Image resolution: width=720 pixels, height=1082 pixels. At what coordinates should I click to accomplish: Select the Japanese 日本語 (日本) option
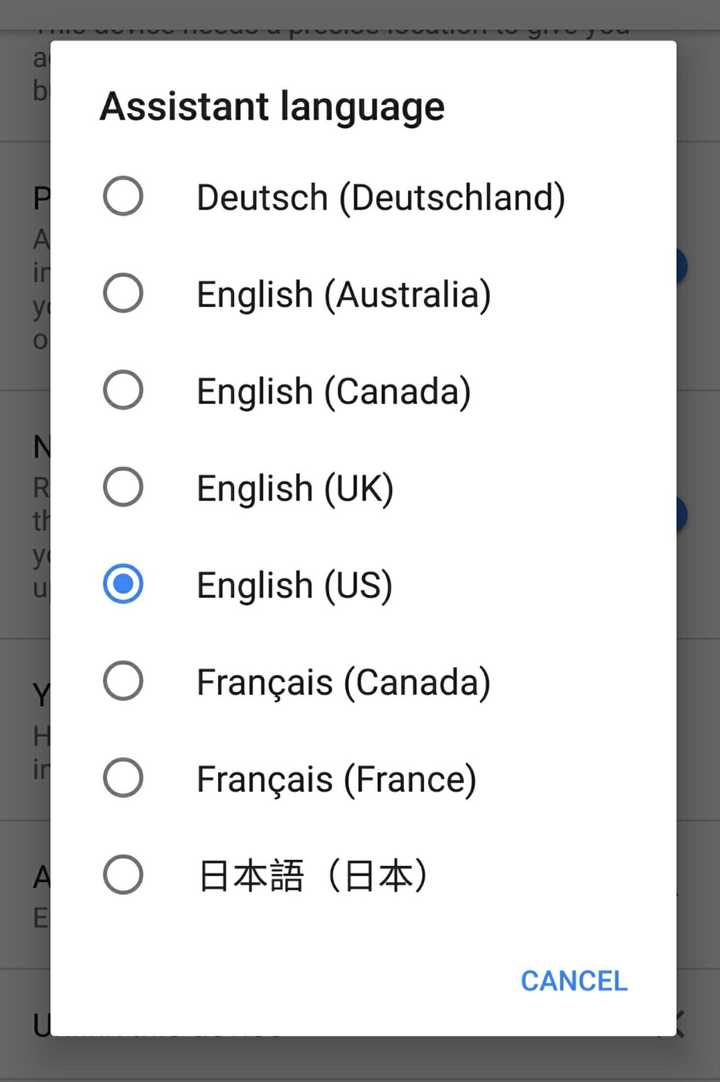coord(363,875)
